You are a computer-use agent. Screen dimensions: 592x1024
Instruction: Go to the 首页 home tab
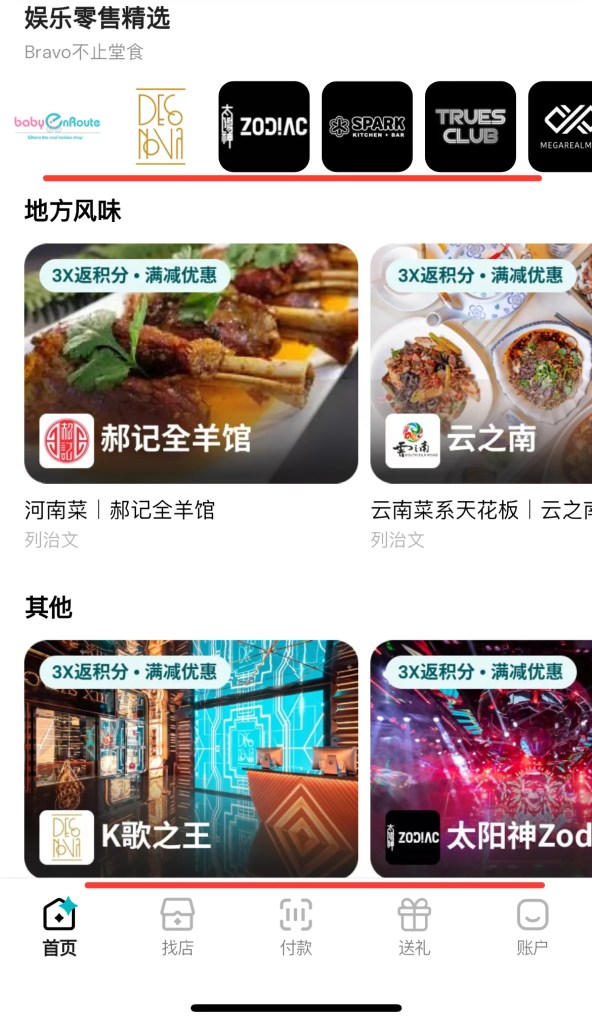[x=59, y=927]
